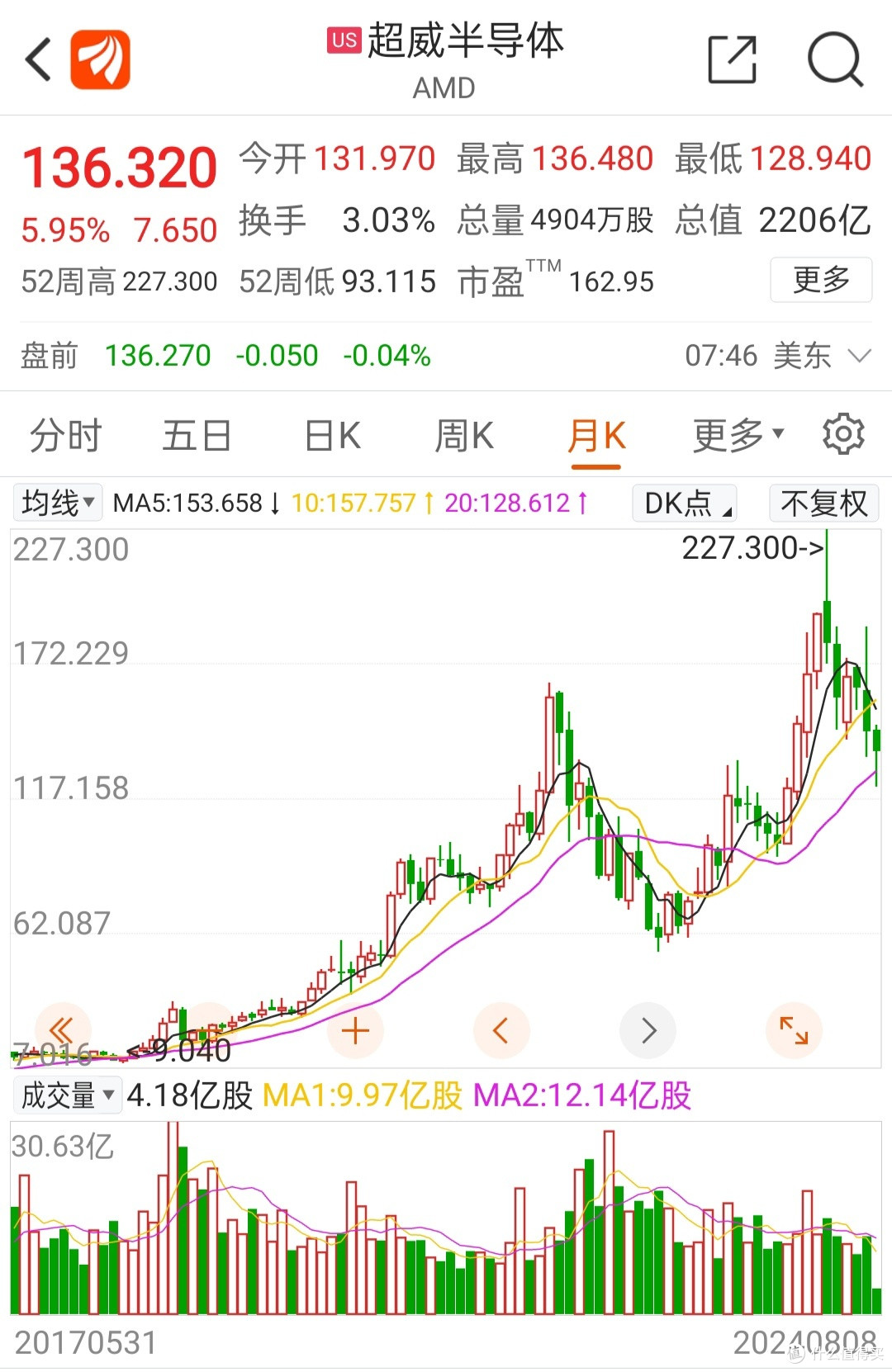This screenshot has height=1372, width=892.
Task: Tap the 更多 button for stock details
Action: point(820,281)
